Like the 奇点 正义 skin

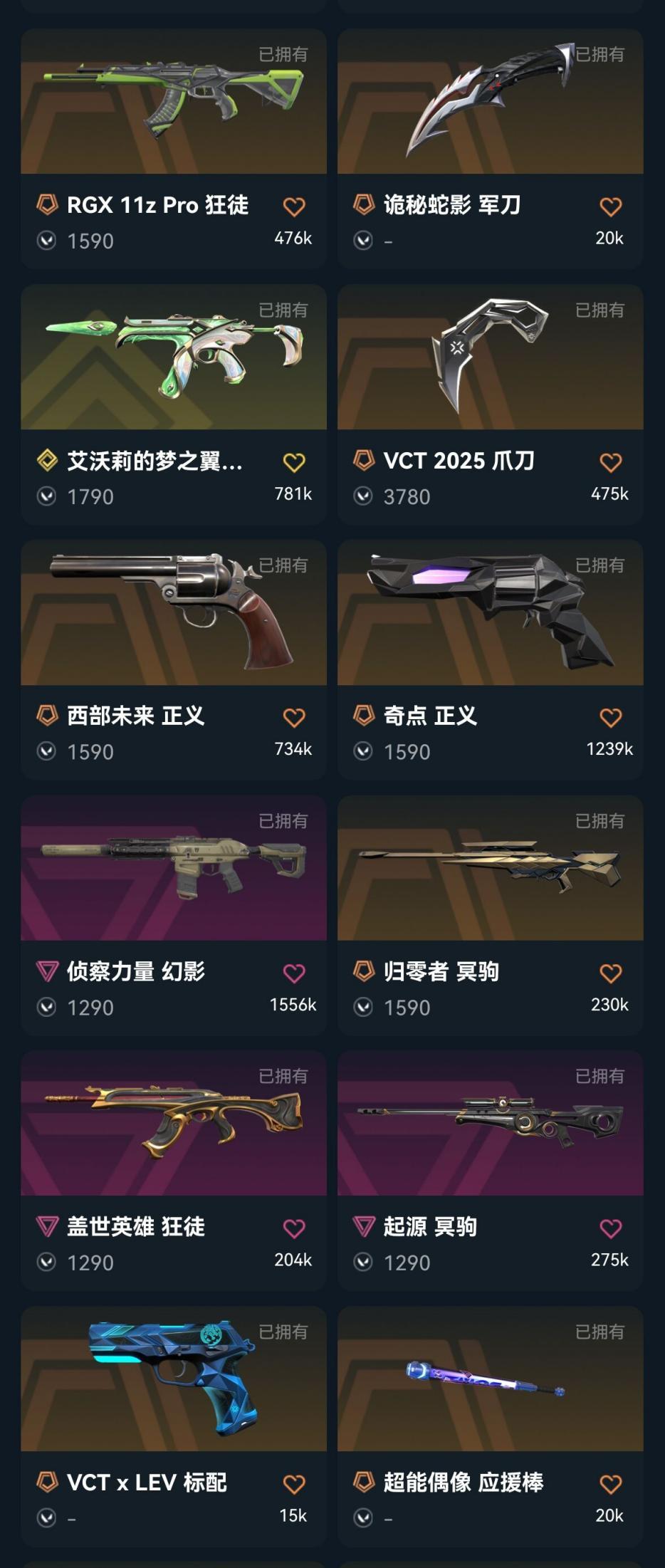pos(610,717)
